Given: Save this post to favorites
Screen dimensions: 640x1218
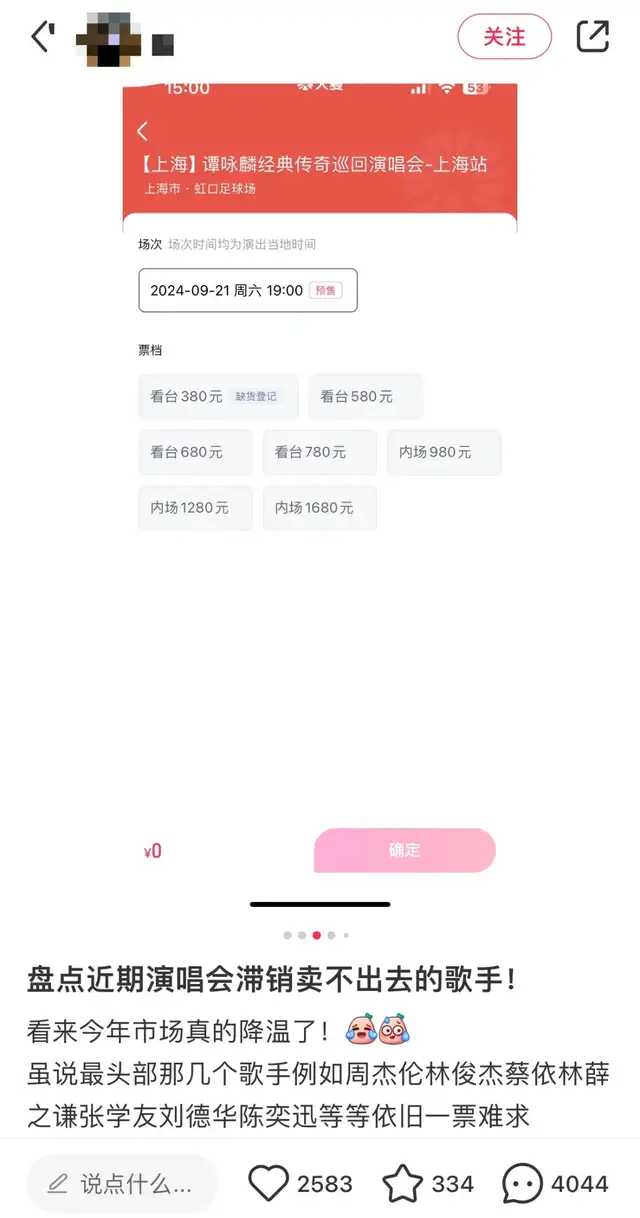Looking at the screenshot, I should [403, 1184].
